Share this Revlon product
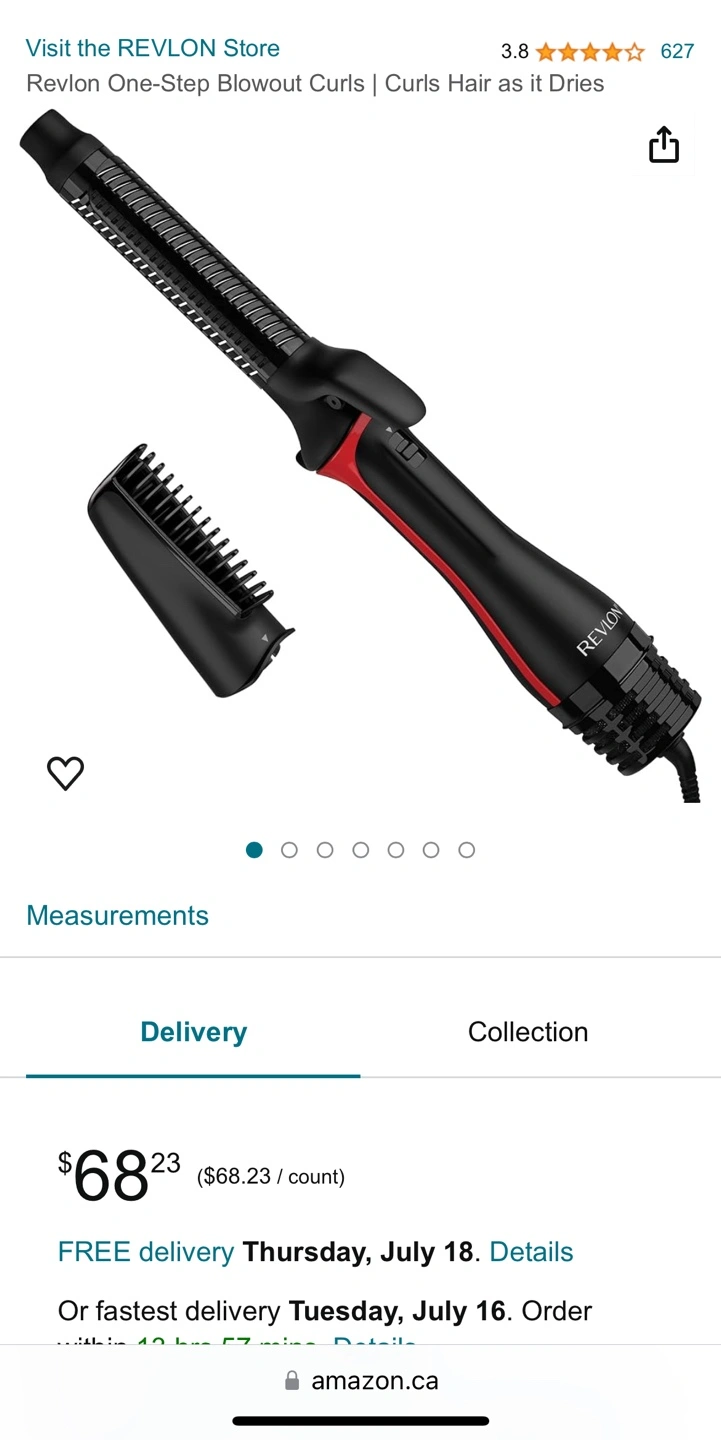The image size is (721, 1440). click(x=664, y=145)
